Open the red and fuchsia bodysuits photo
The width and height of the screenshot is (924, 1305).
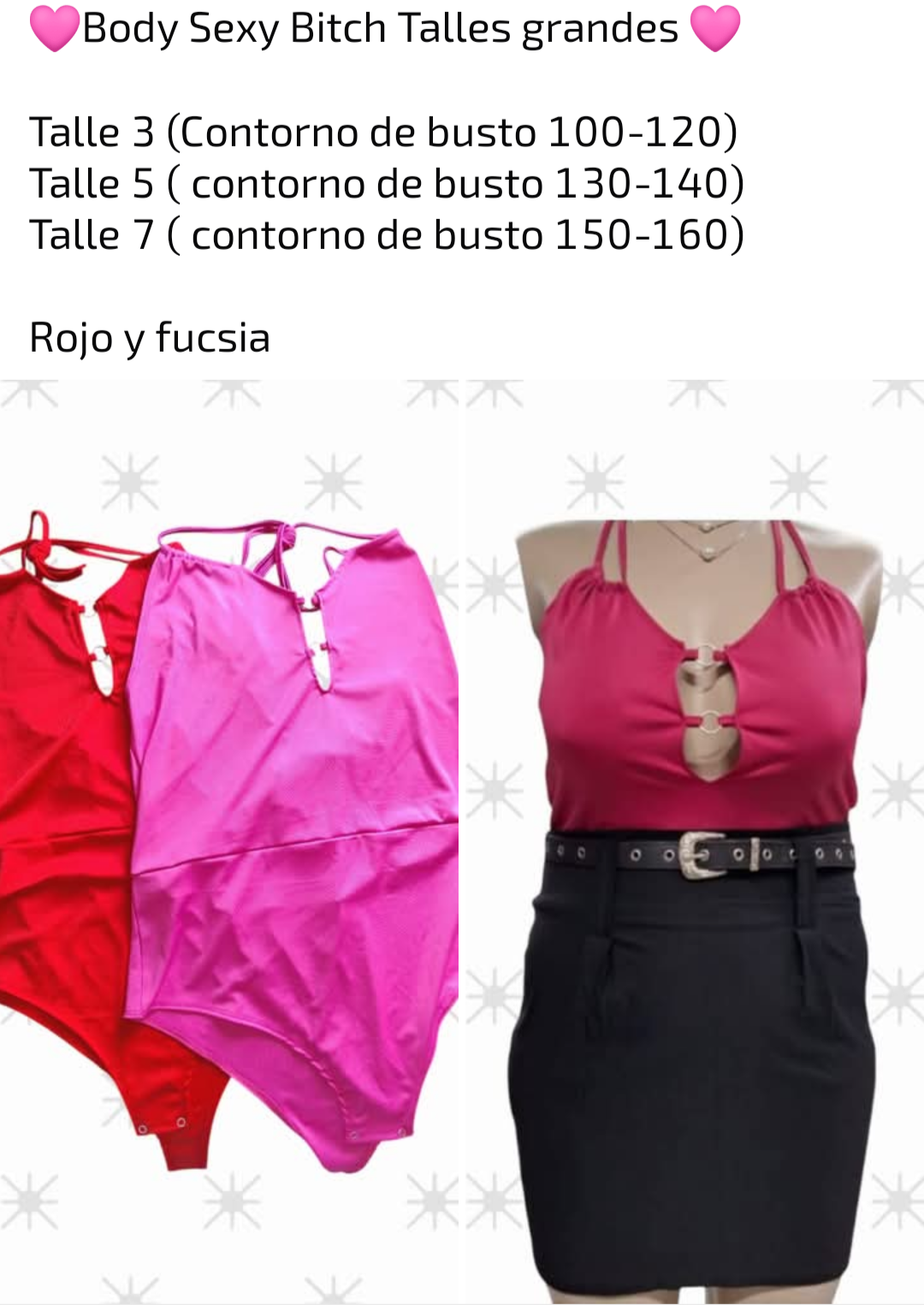[x=229, y=843]
